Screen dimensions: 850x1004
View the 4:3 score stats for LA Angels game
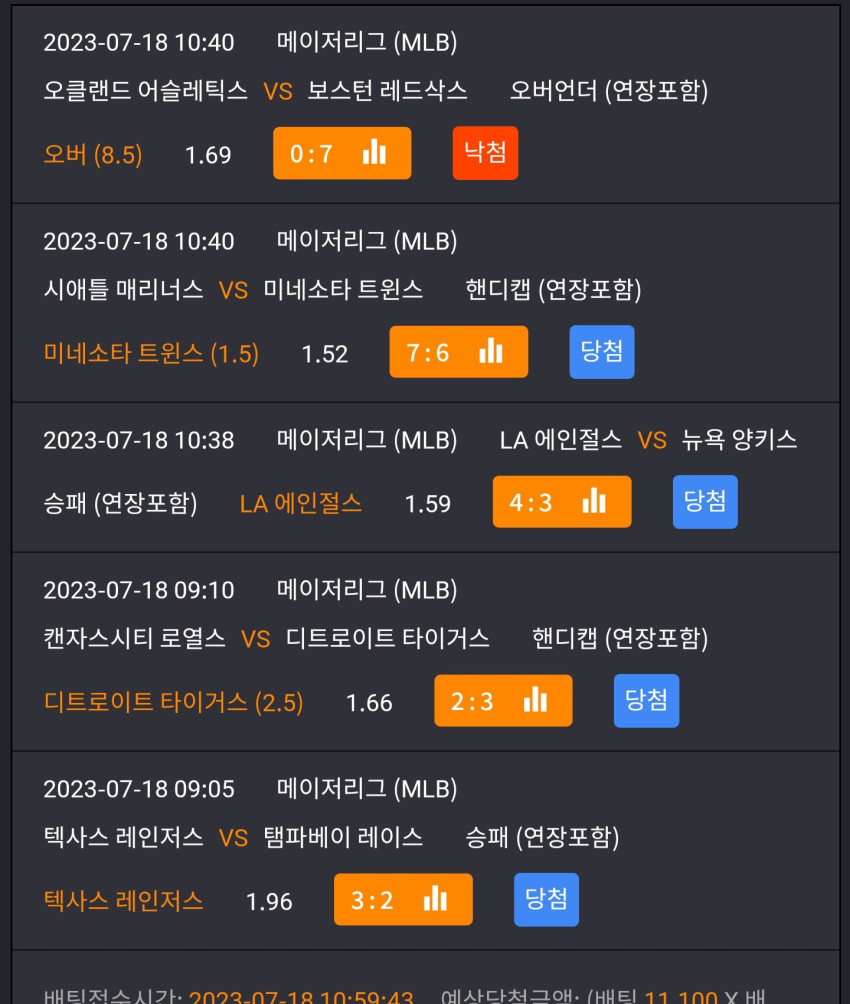(562, 502)
